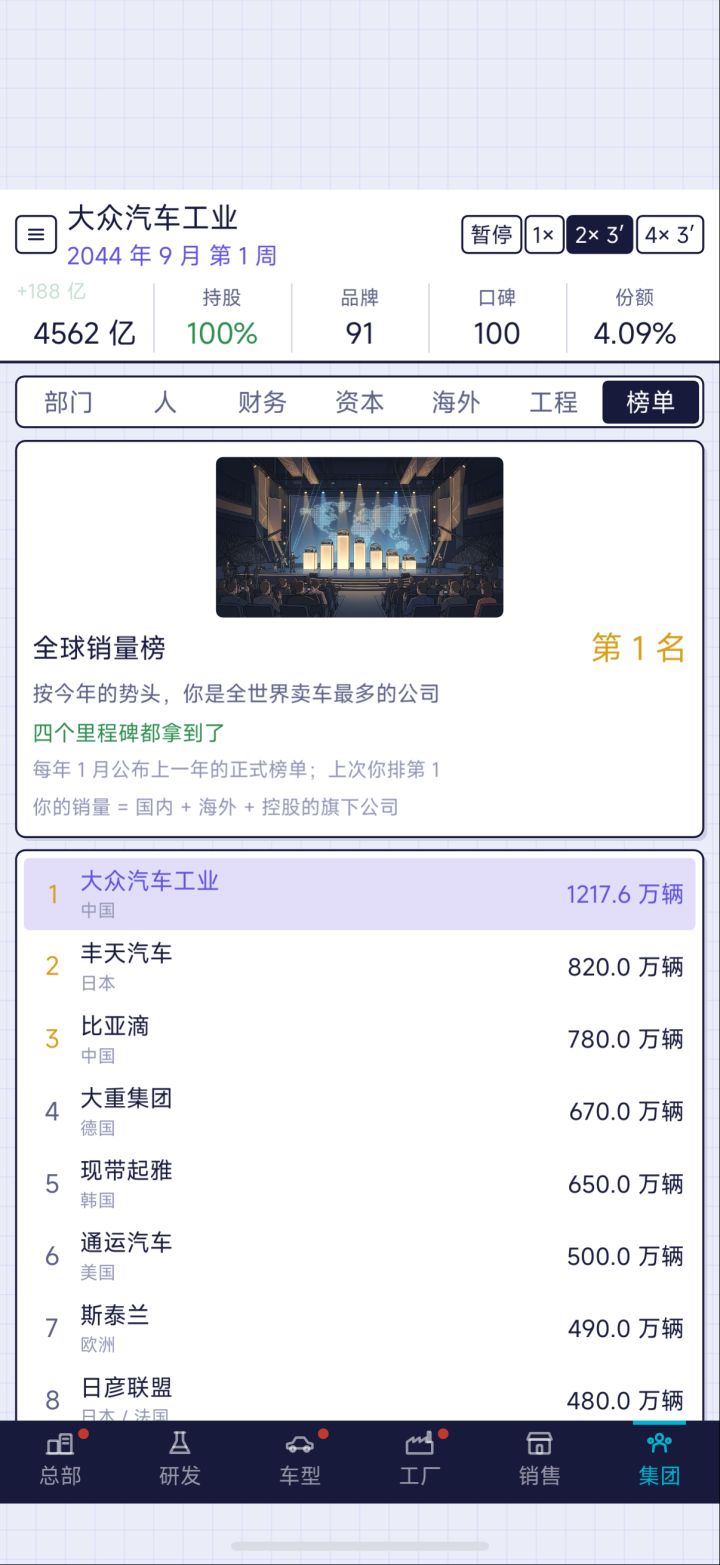Viewport: 720px width, 1565px height.
Task: Open the 车型 section
Action: click(x=300, y=1460)
